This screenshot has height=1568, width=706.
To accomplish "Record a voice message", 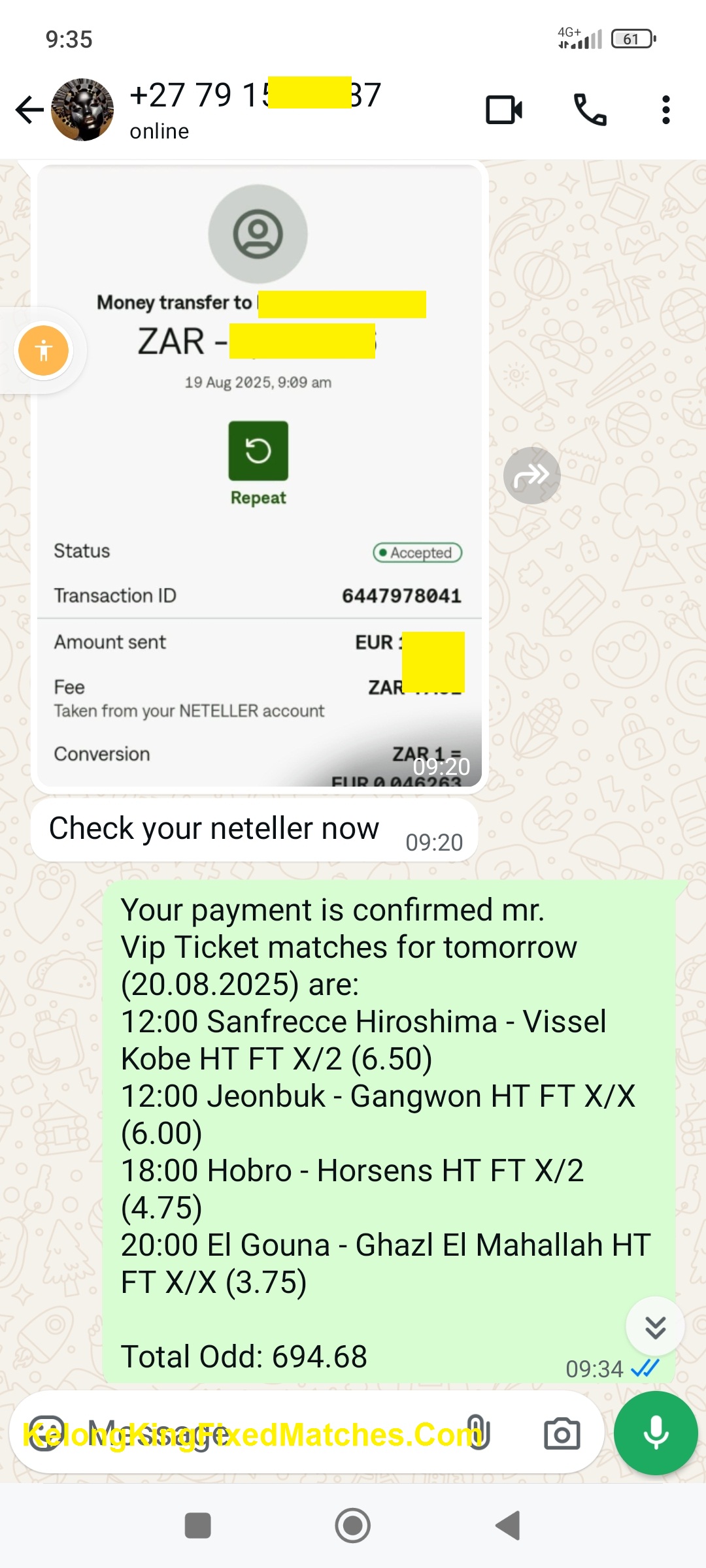I will (656, 1433).
